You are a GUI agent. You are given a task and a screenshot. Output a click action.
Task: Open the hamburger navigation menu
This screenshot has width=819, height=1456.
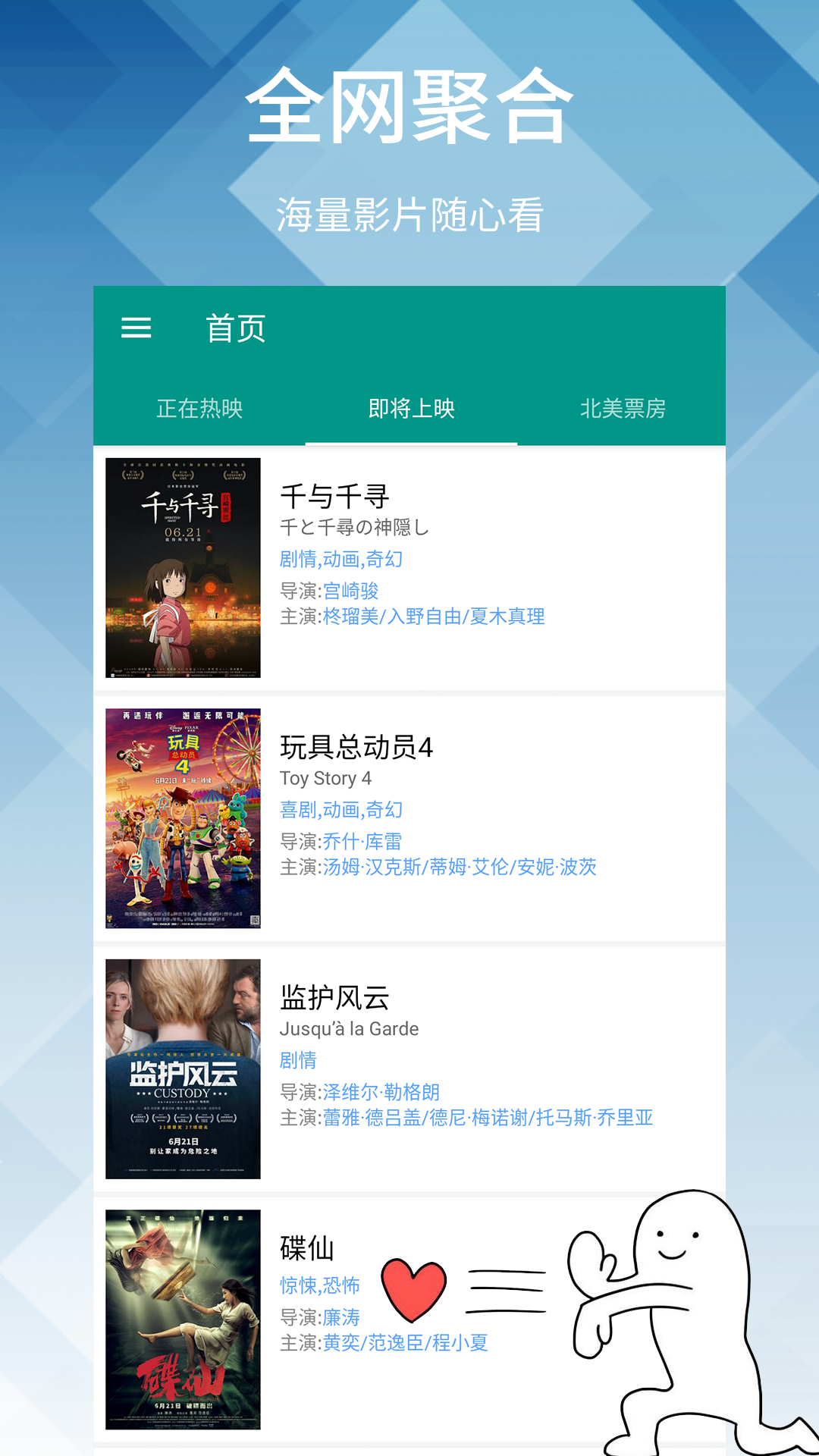coord(137,328)
